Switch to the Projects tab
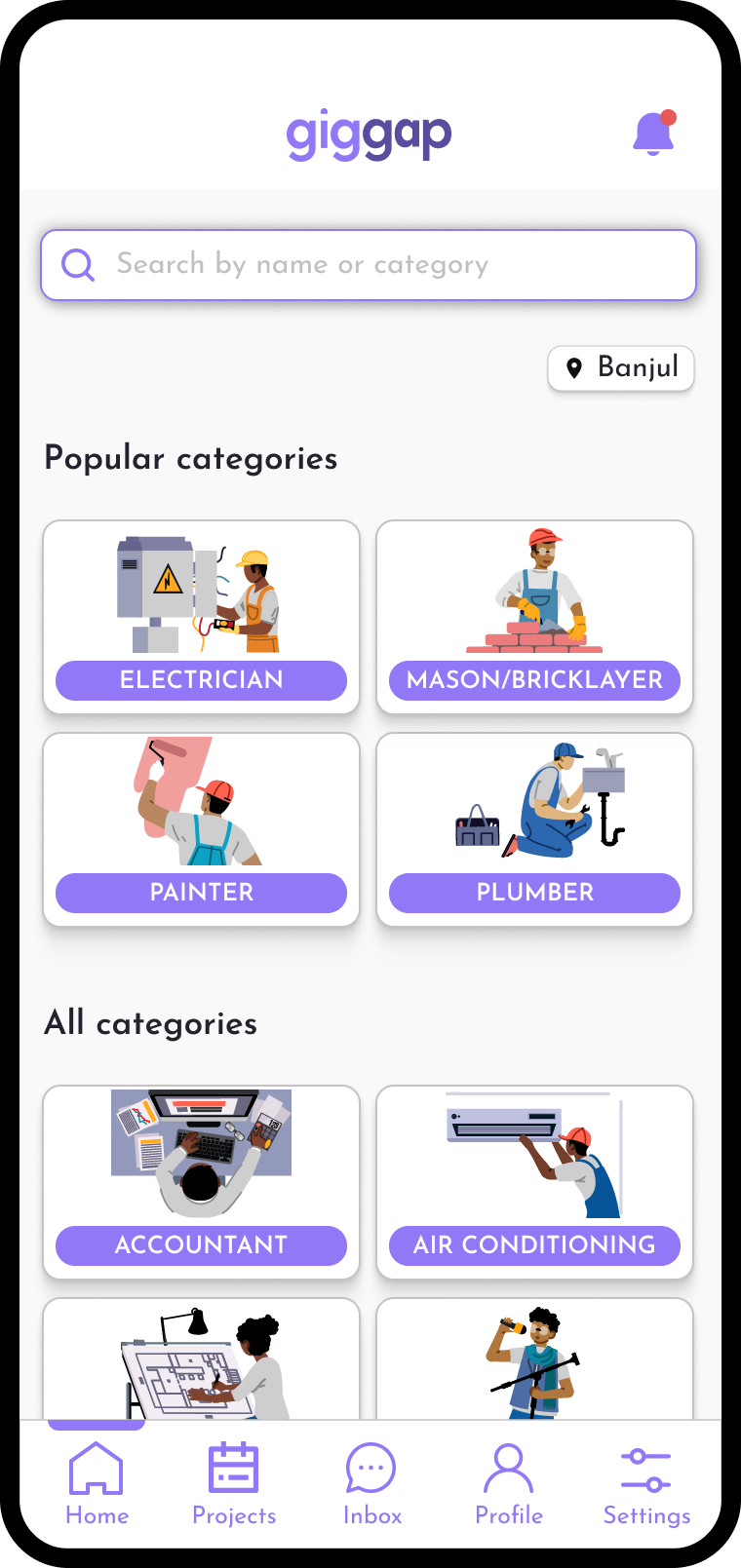 pyautogui.click(x=234, y=1484)
